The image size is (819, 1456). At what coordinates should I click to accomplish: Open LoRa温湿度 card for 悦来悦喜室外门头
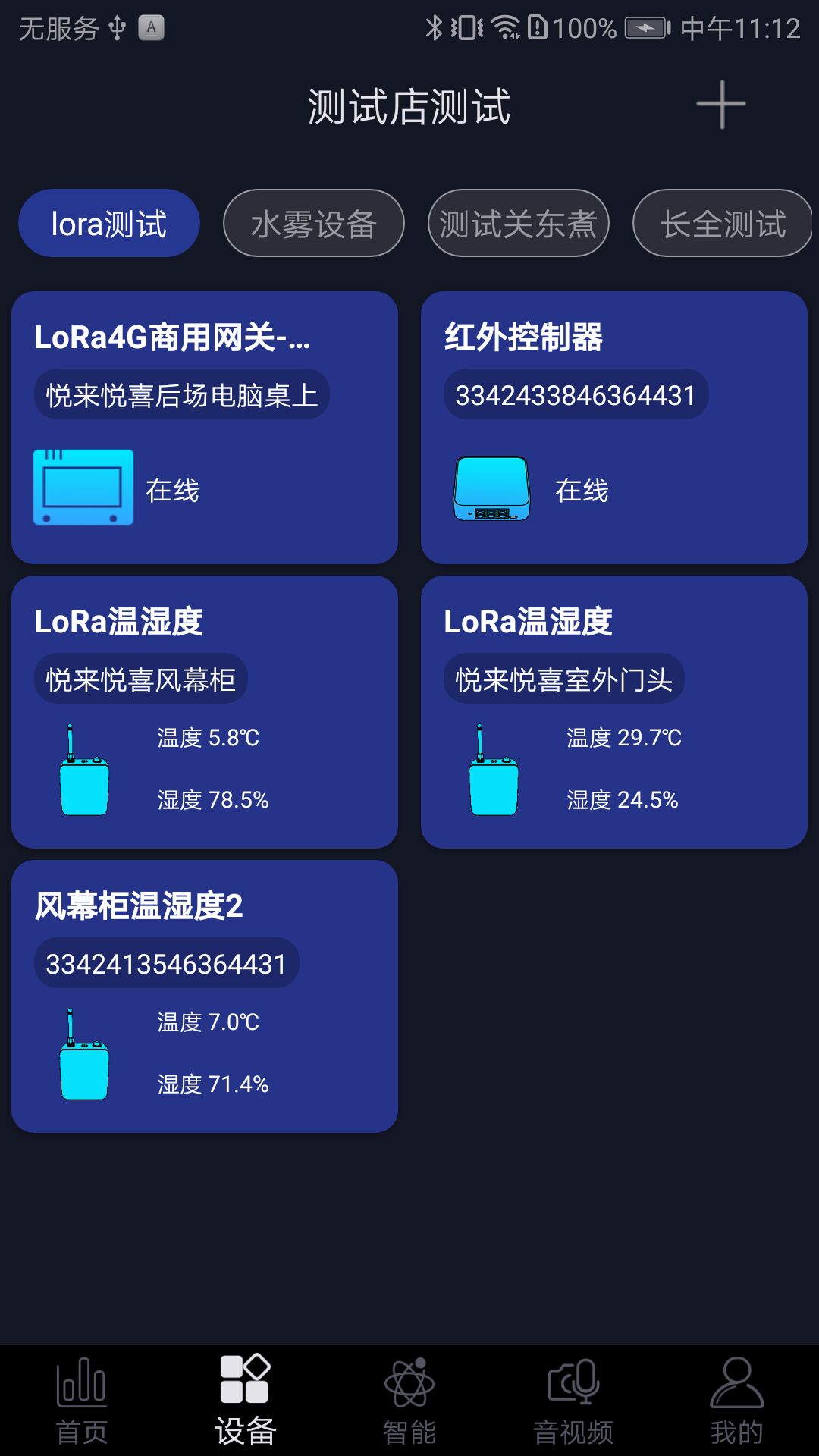[613, 711]
